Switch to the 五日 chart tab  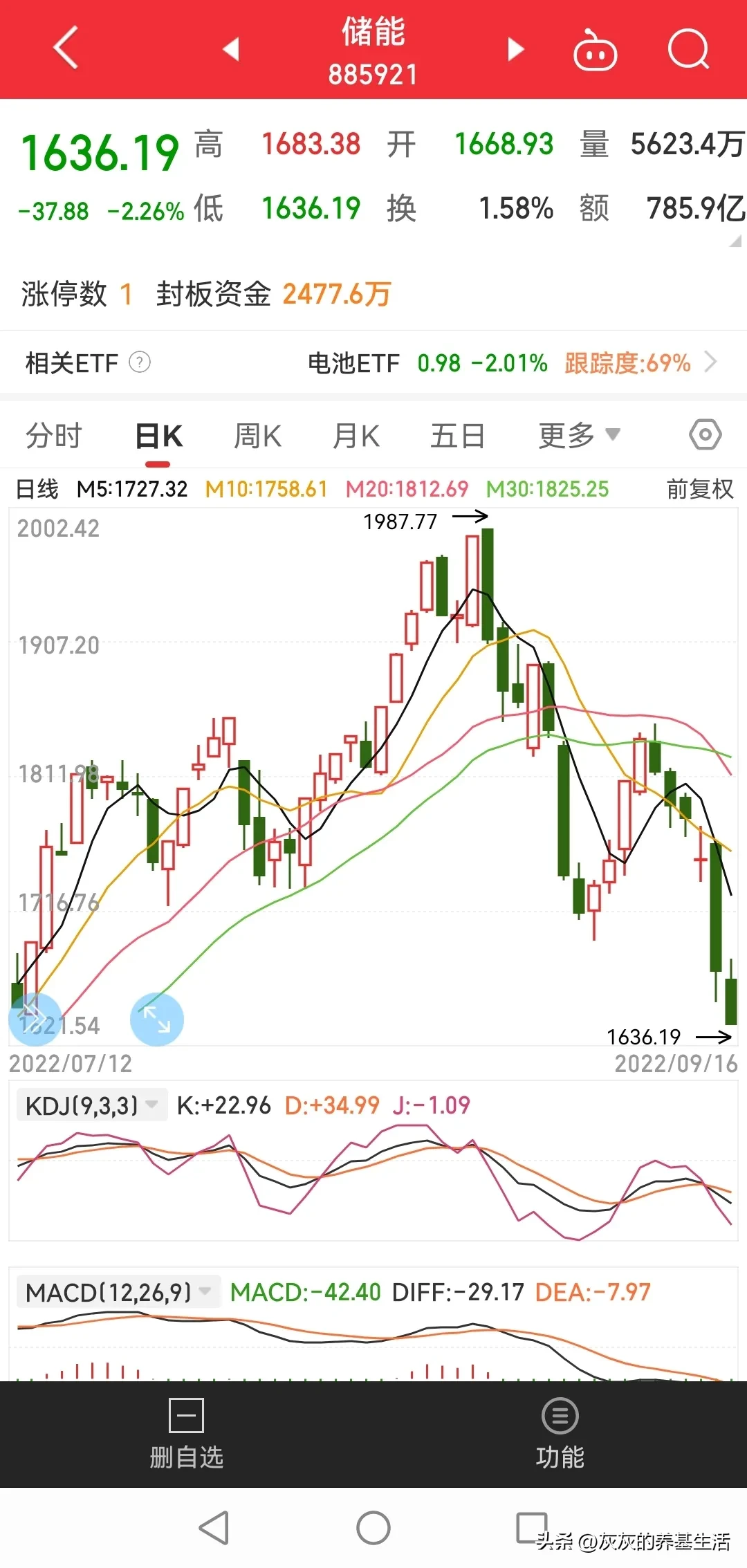(457, 436)
